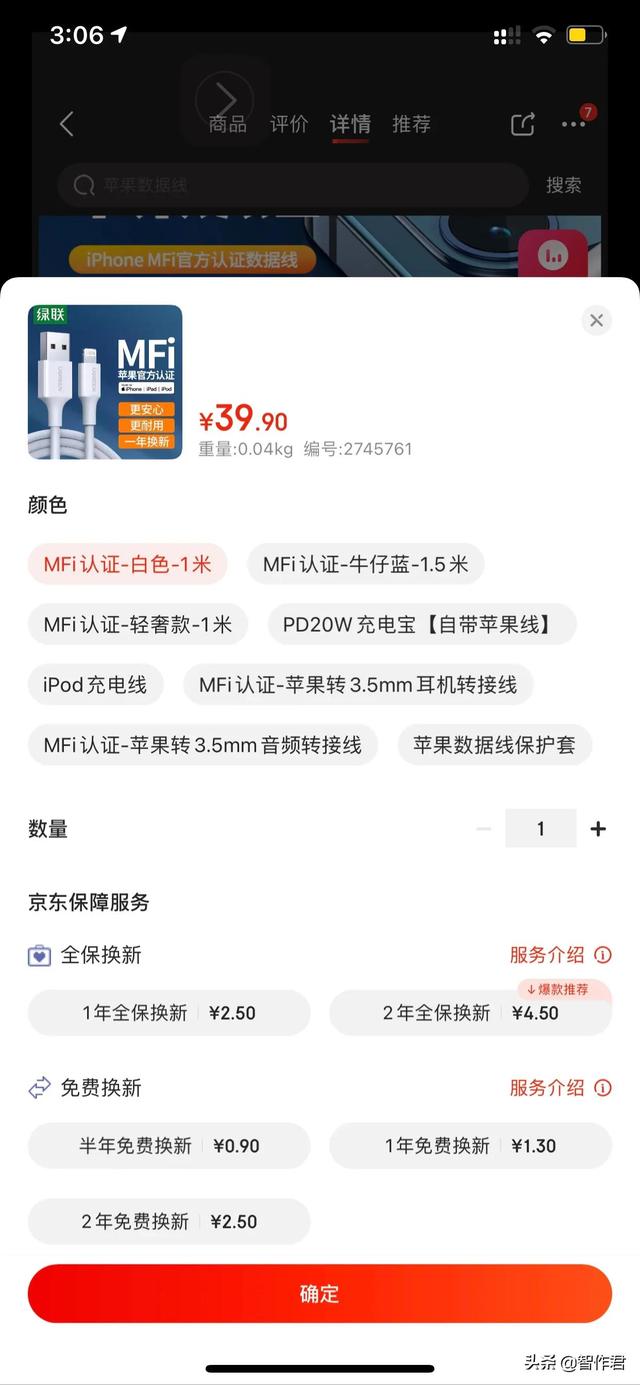The height and width of the screenshot is (1385, 640).
Task: Select 1年免费换新 for ¥1.30
Action: [470, 1146]
